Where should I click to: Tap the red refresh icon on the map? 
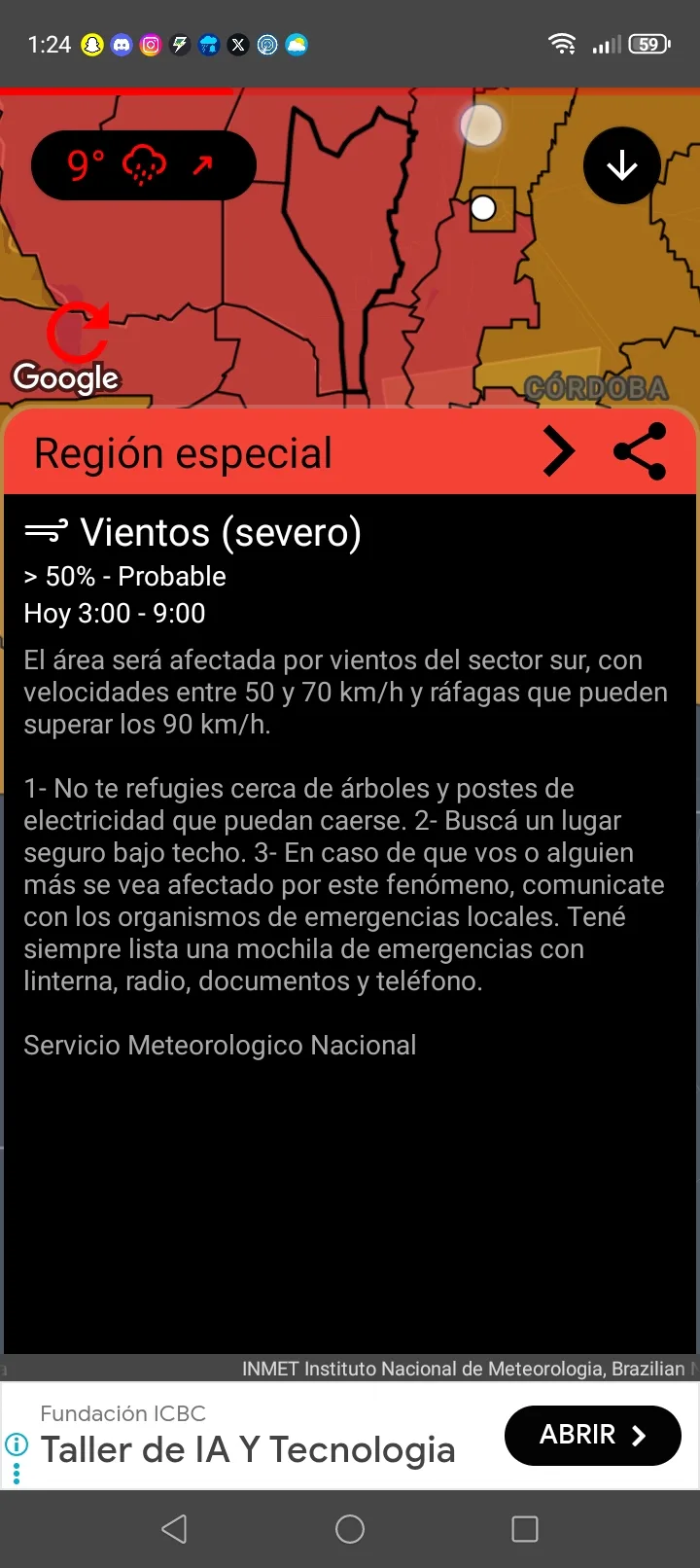pyautogui.click(x=78, y=331)
